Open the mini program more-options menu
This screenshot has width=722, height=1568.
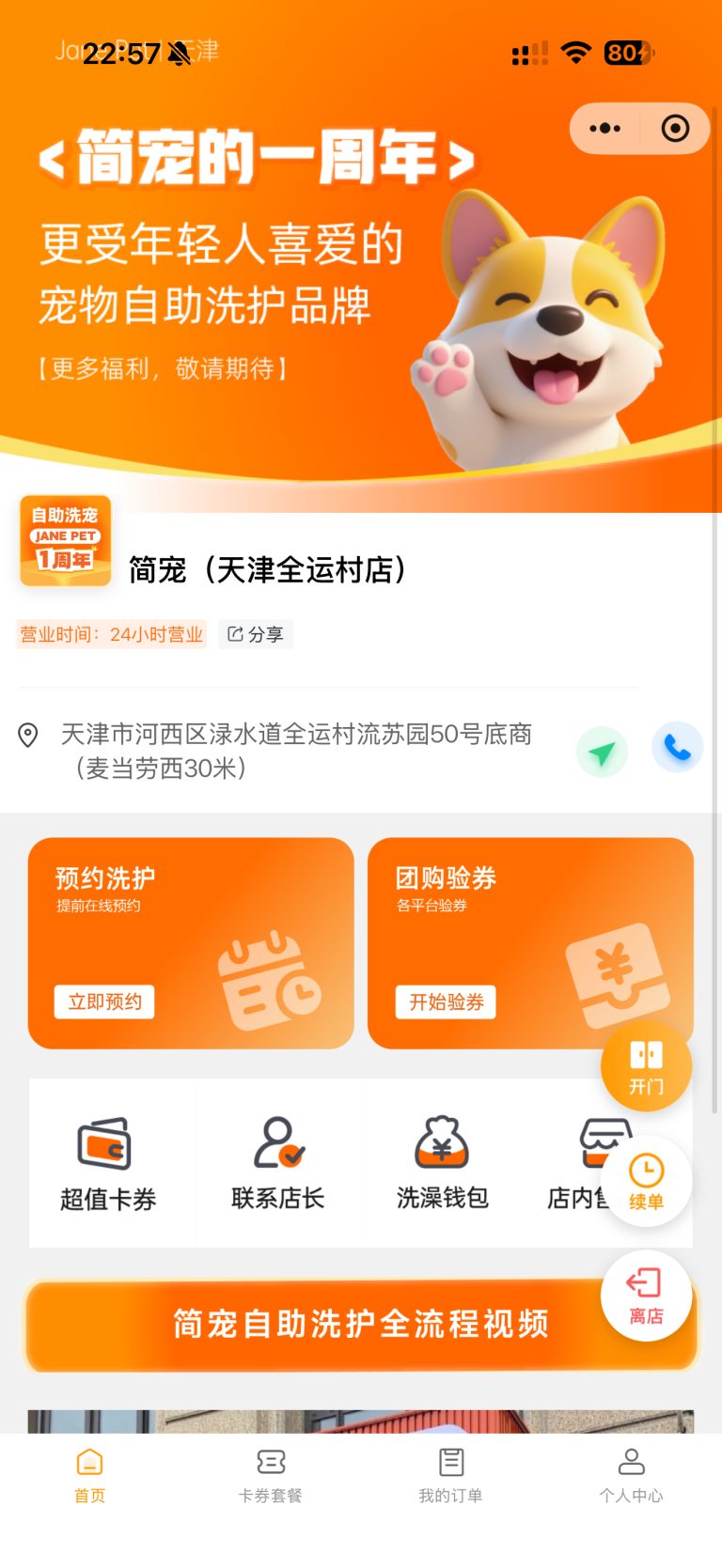click(x=604, y=129)
